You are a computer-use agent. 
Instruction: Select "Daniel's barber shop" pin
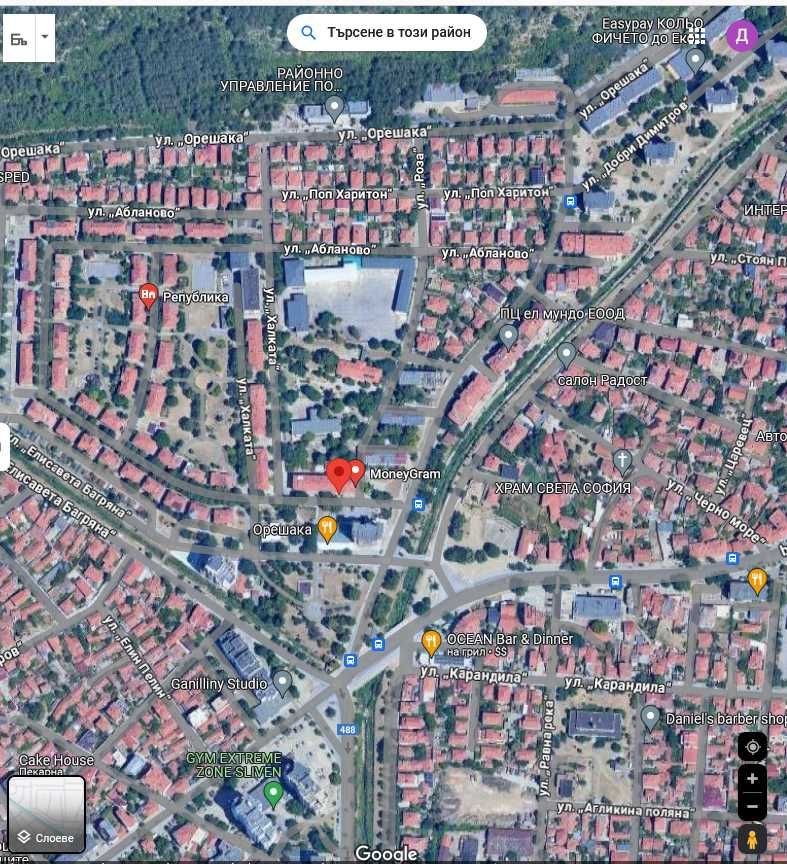point(650,717)
